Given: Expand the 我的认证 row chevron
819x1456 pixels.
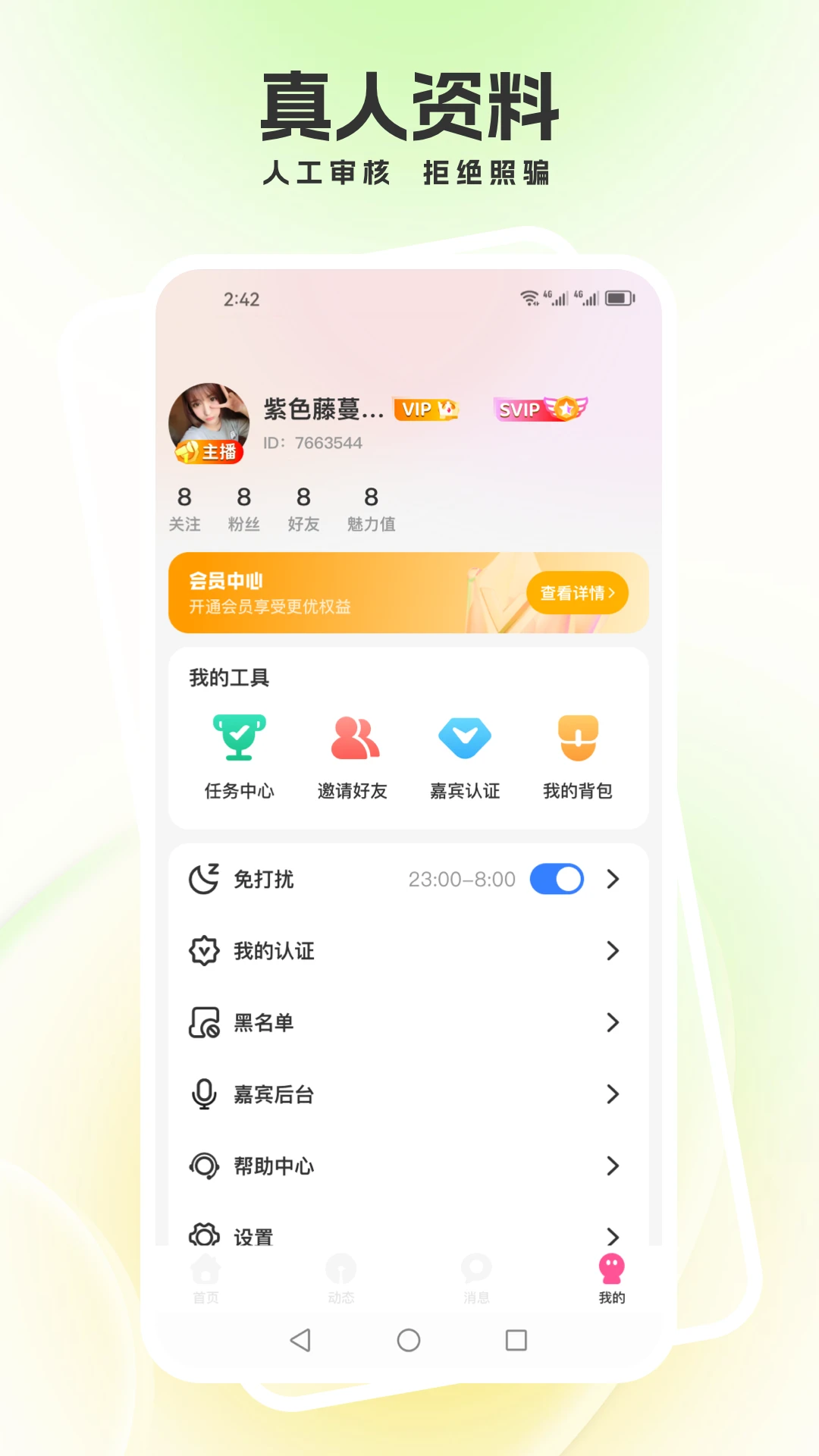Looking at the screenshot, I should tap(613, 951).
